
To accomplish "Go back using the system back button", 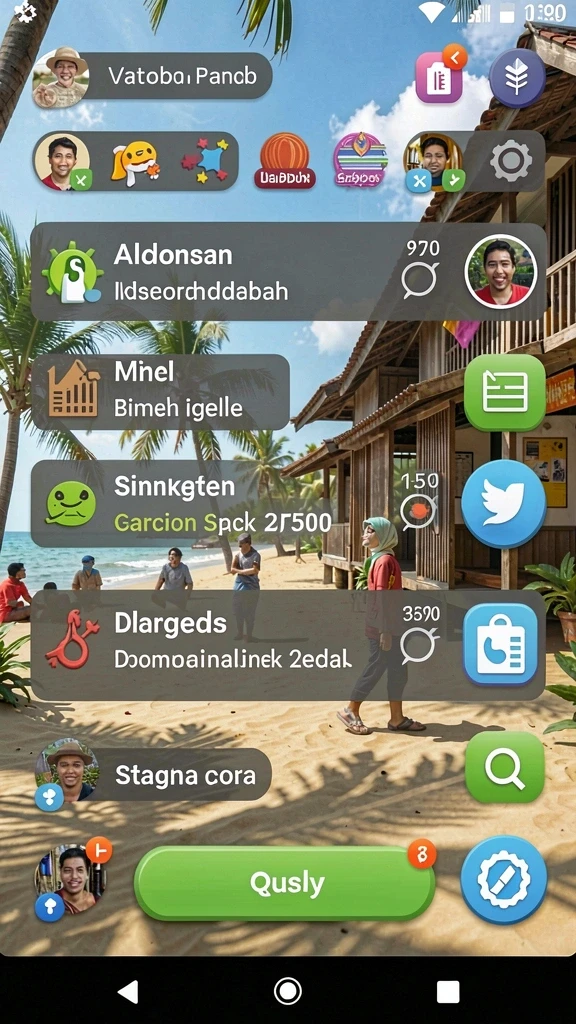I will pos(128,991).
